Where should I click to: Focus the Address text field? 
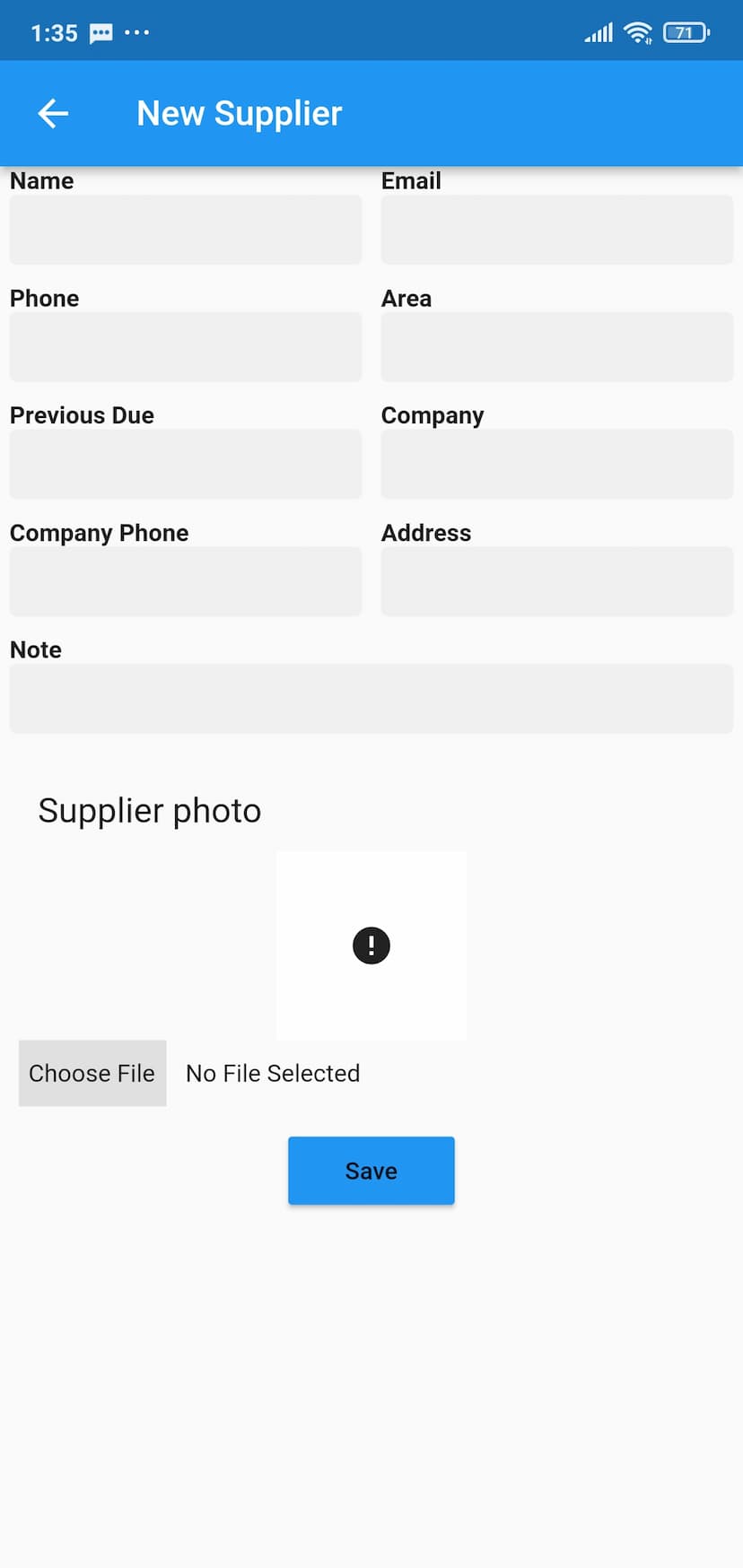click(x=557, y=581)
